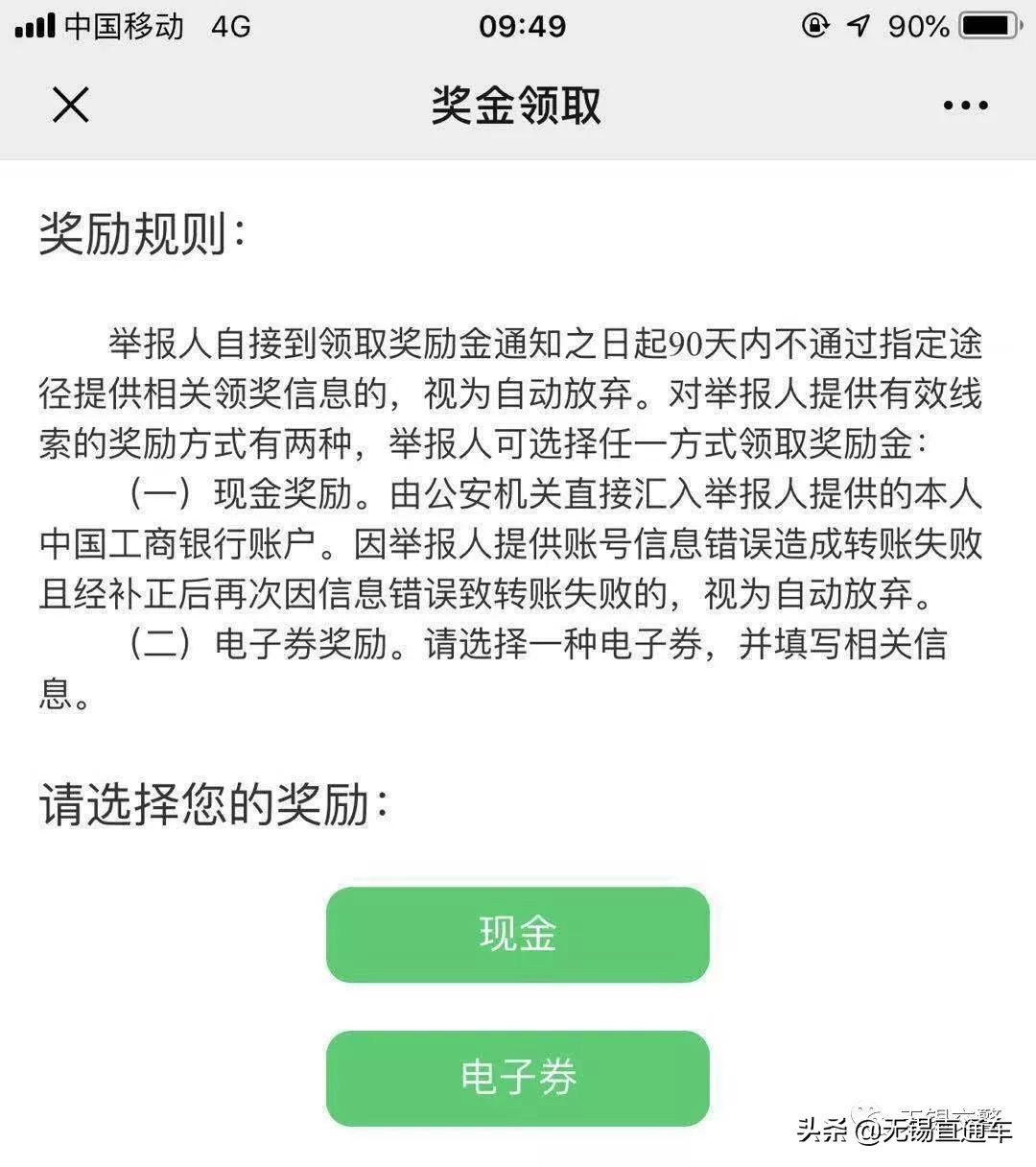Viewport: 1036px width, 1167px height.
Task: Tap the 请选择您的奖励 prompt text
Action: pos(211,806)
